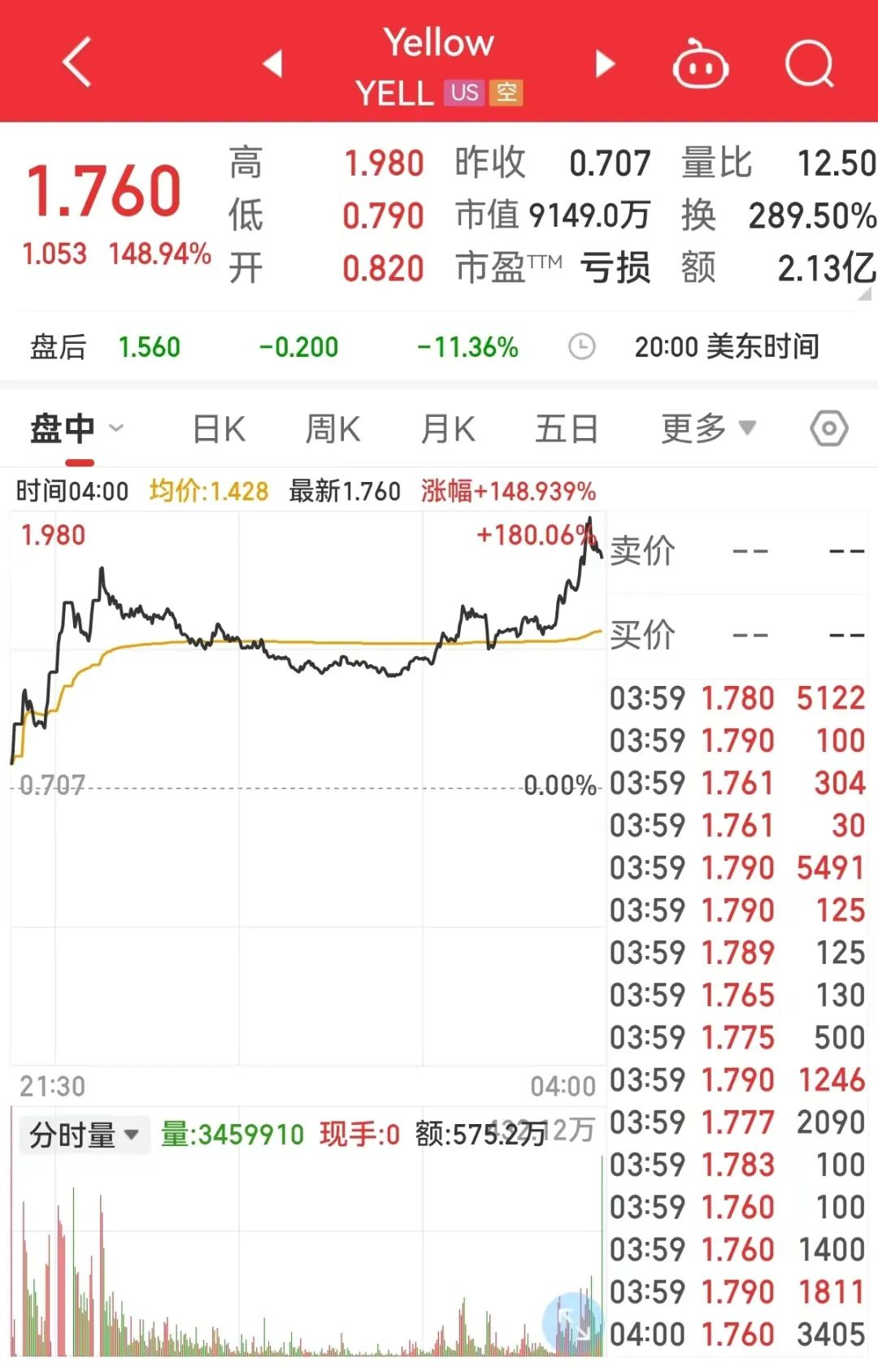Open chart settings hexagon icon
The image size is (878, 1372).
(x=829, y=428)
